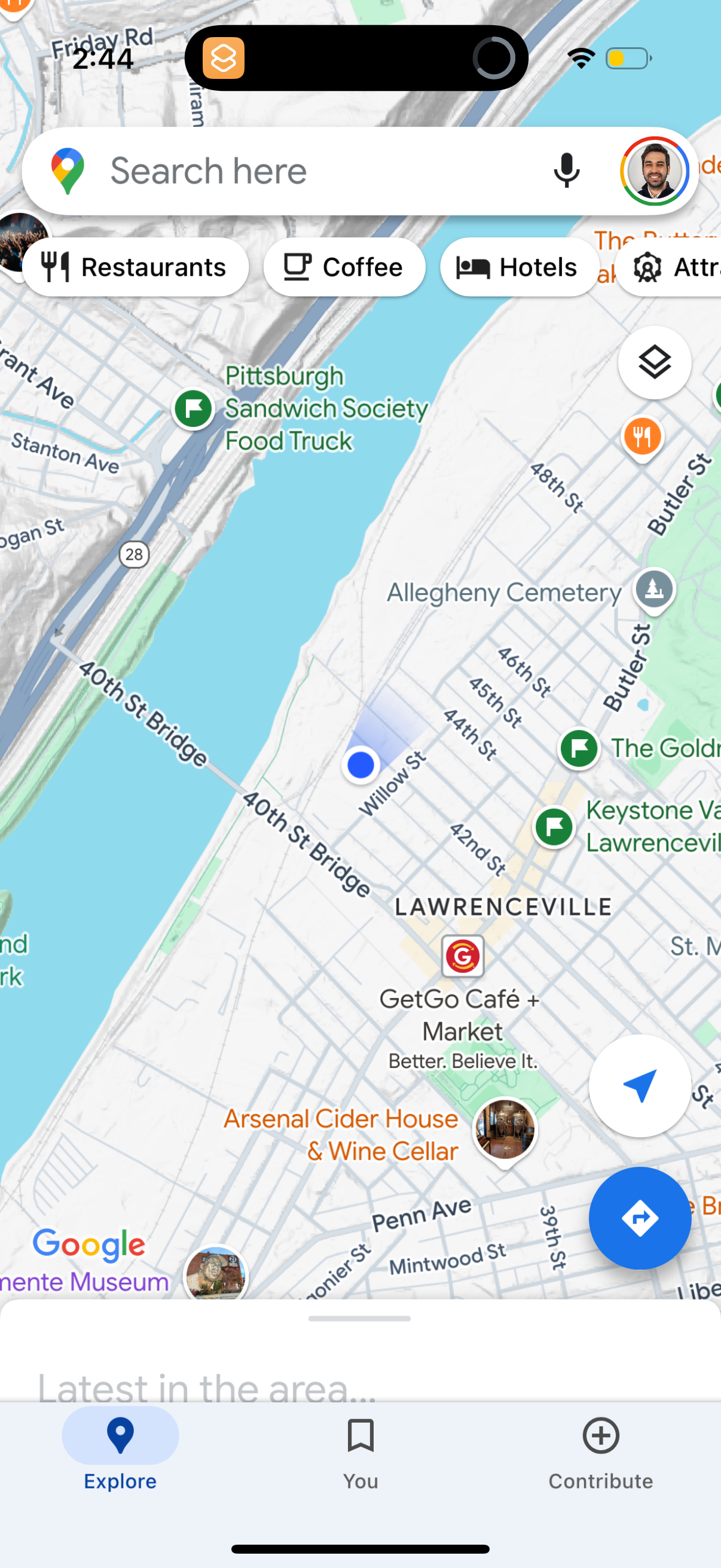Select the Google Maps pin logo
Screen dimensions: 721x1568
click(67, 170)
